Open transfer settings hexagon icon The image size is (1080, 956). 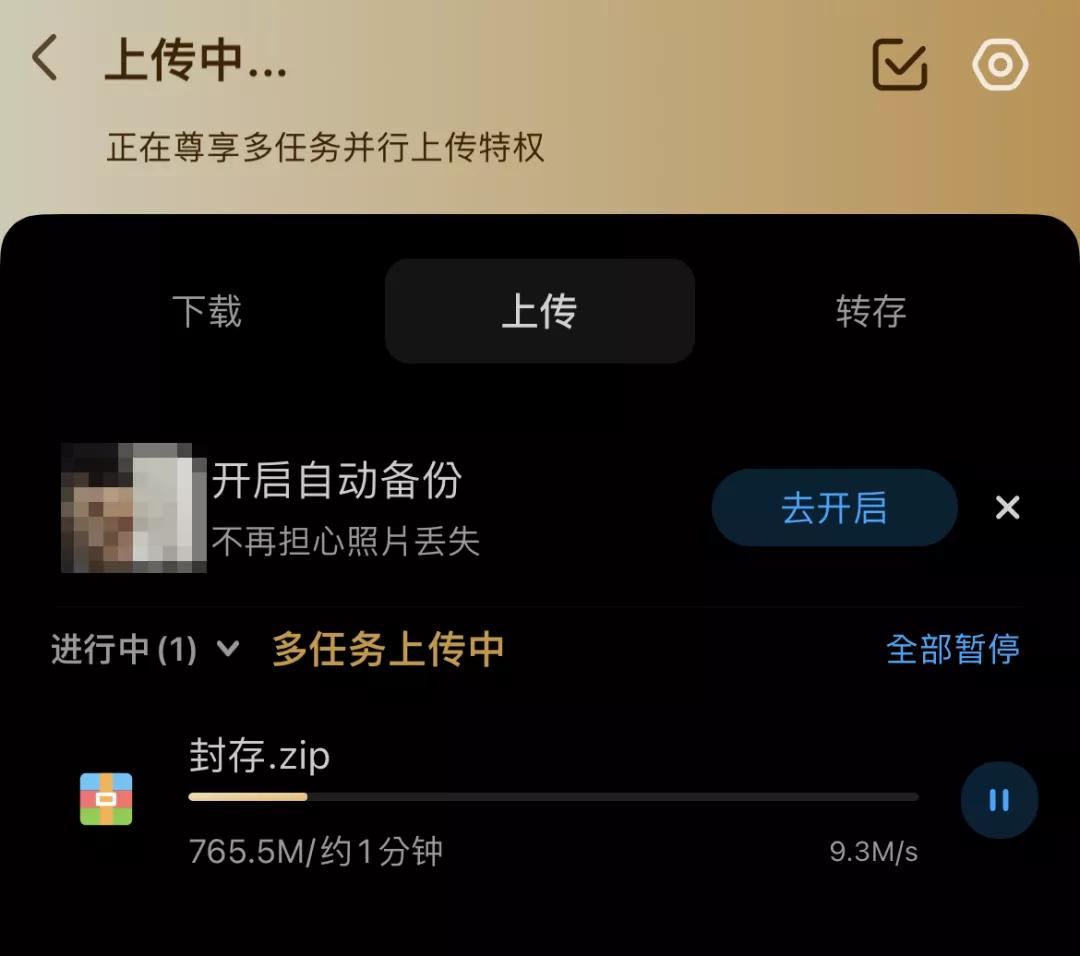(1000, 65)
